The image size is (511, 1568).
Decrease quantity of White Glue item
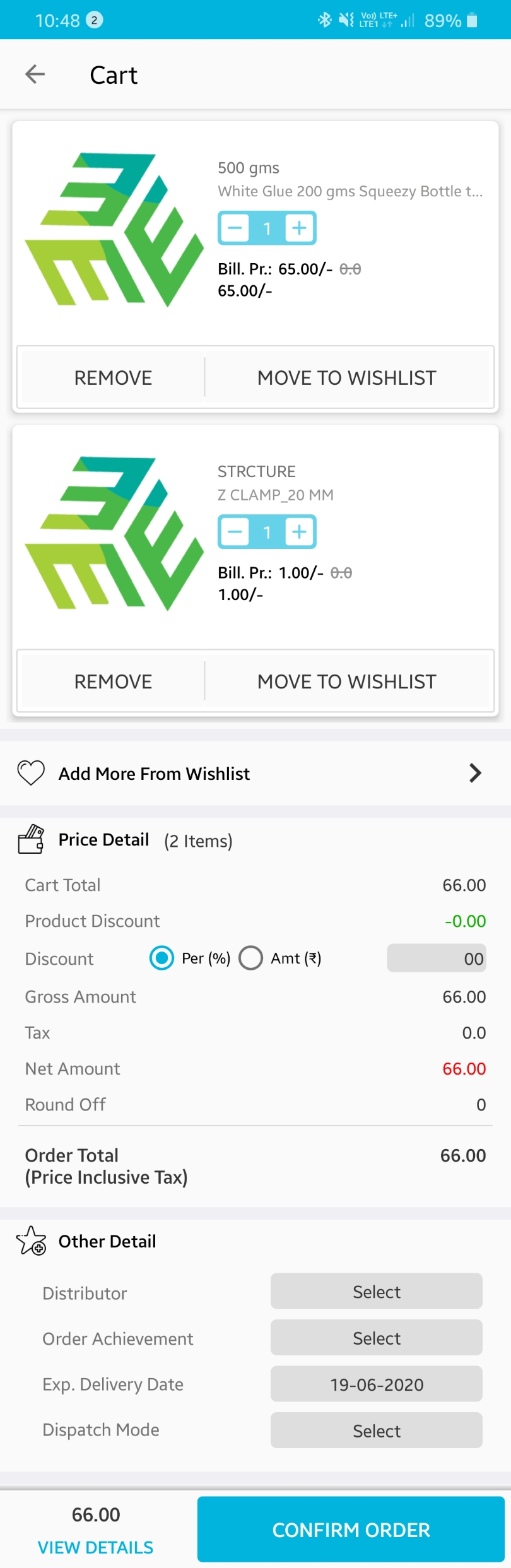tap(235, 228)
